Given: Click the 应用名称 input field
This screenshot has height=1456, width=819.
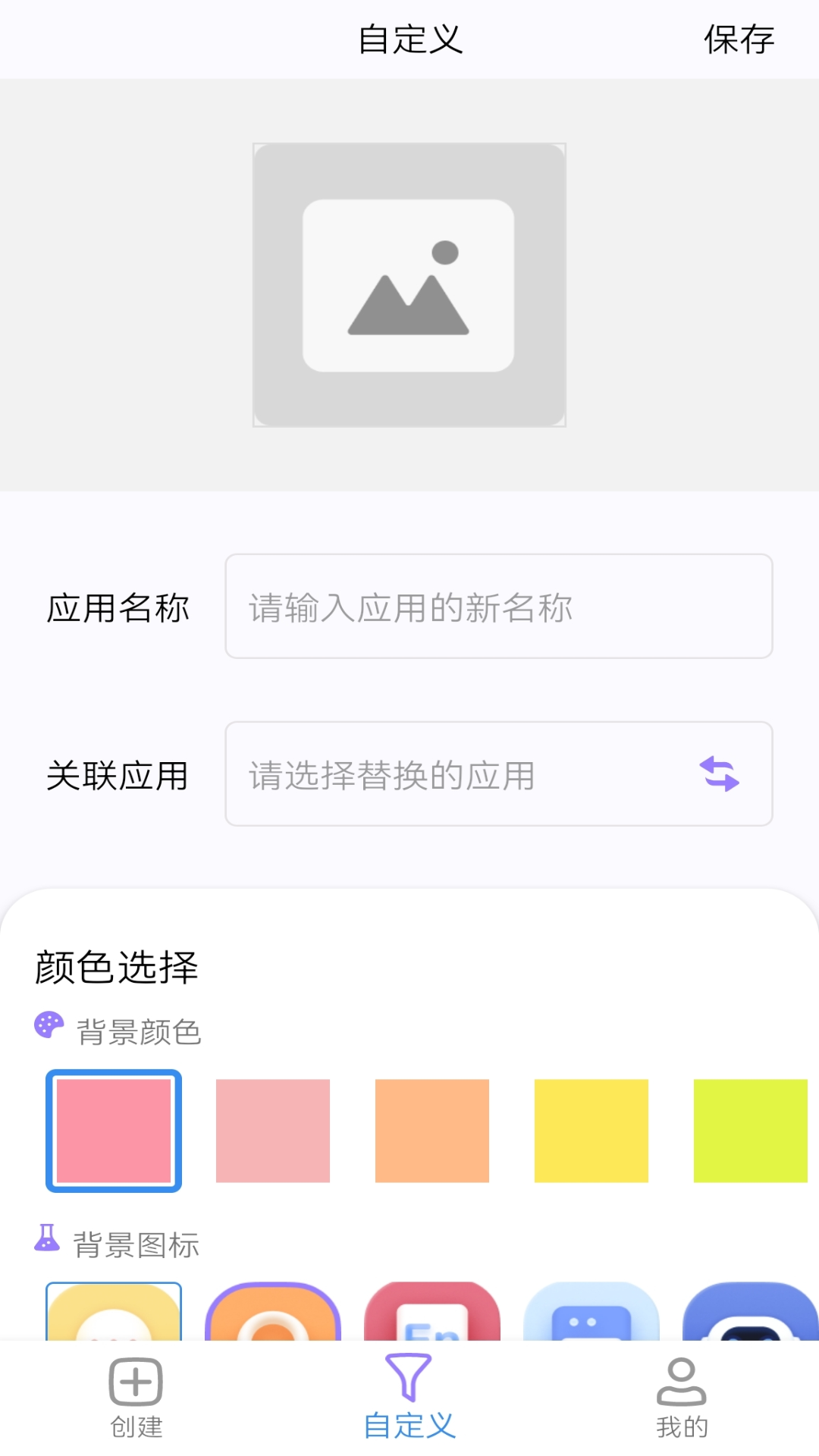Looking at the screenshot, I should coord(499,606).
